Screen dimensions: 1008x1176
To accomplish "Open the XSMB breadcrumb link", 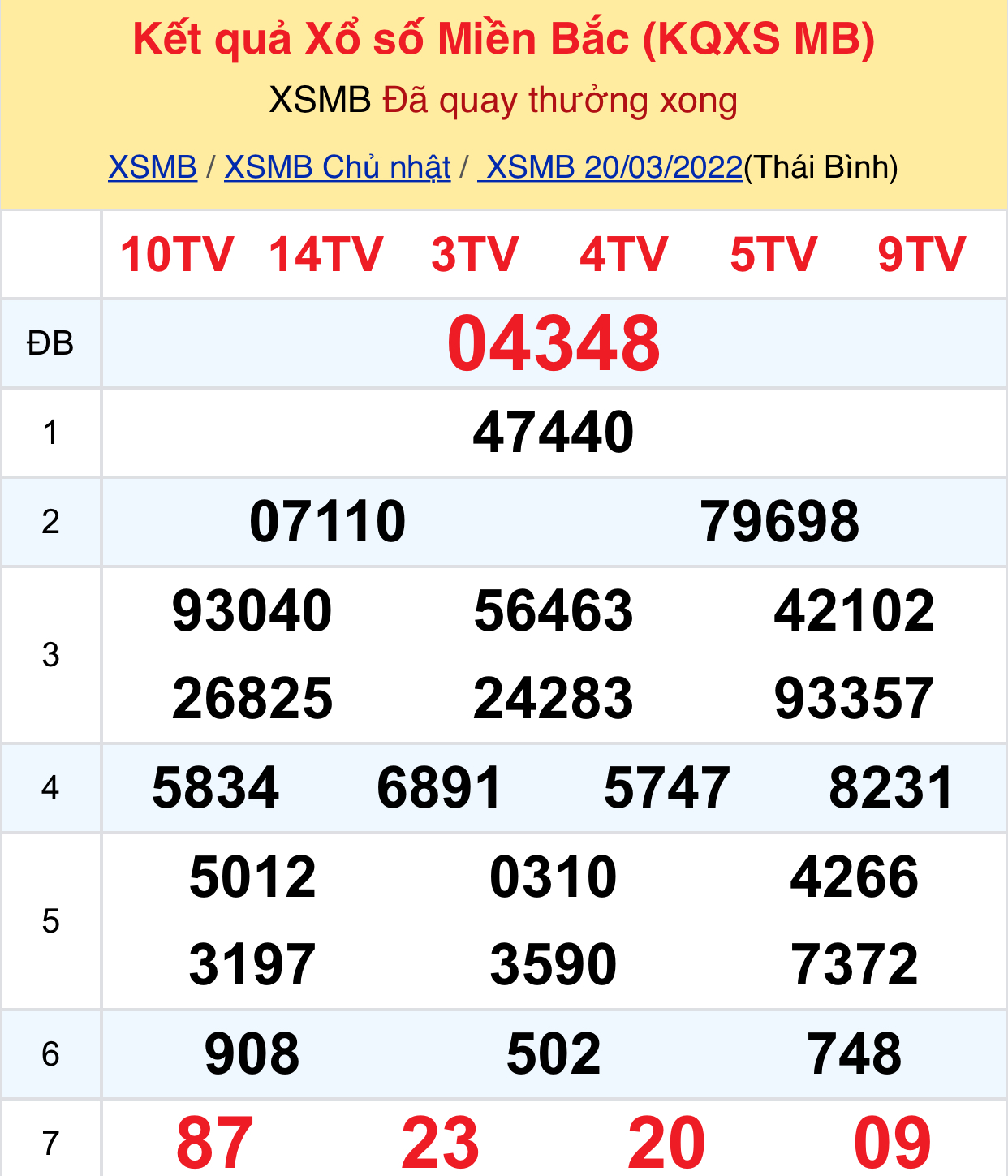I will pos(153,167).
